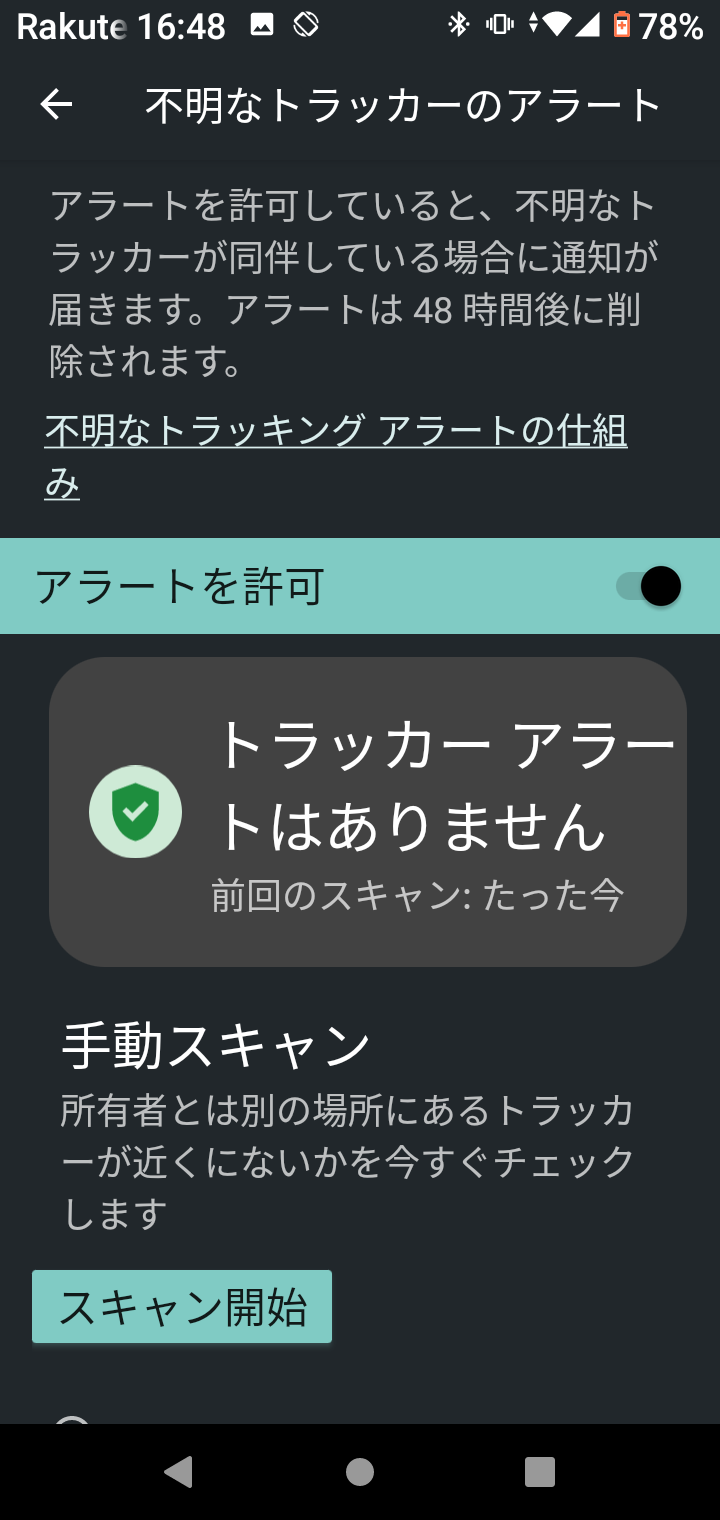Viewport: 720px width, 1520px height.
Task: Turn off the アラートを許可 switch
Action: coord(648,586)
